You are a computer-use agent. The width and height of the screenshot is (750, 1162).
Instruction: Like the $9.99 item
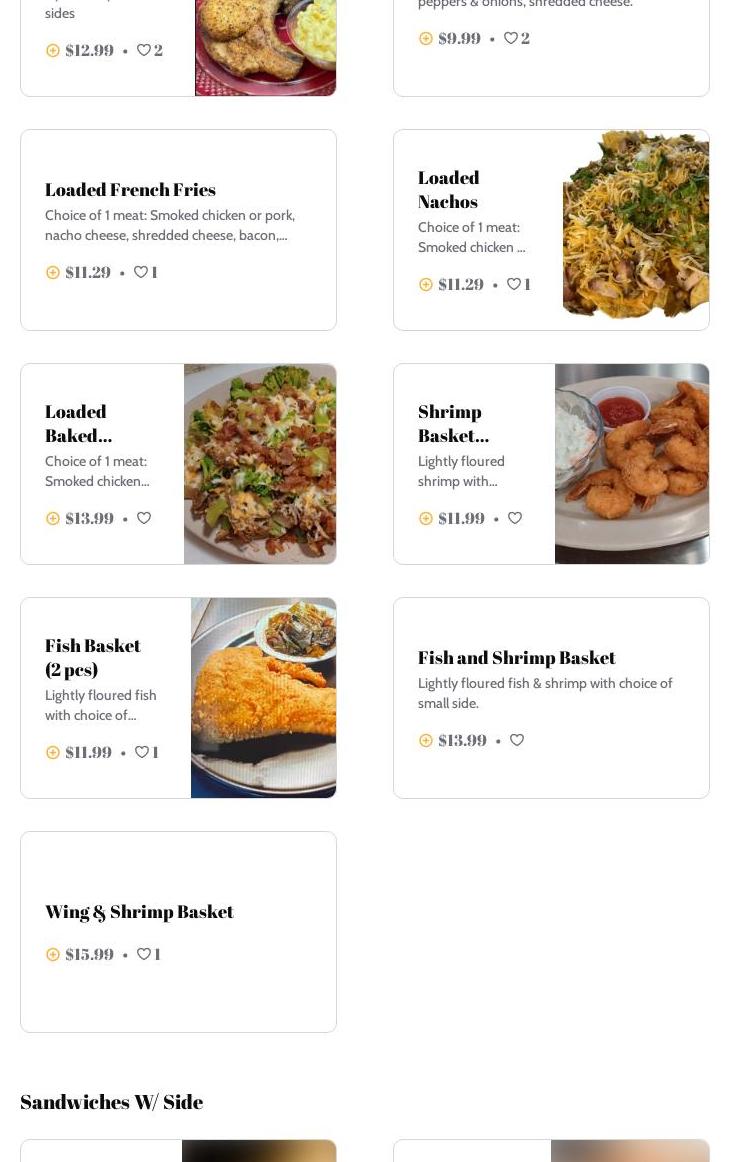point(511,38)
